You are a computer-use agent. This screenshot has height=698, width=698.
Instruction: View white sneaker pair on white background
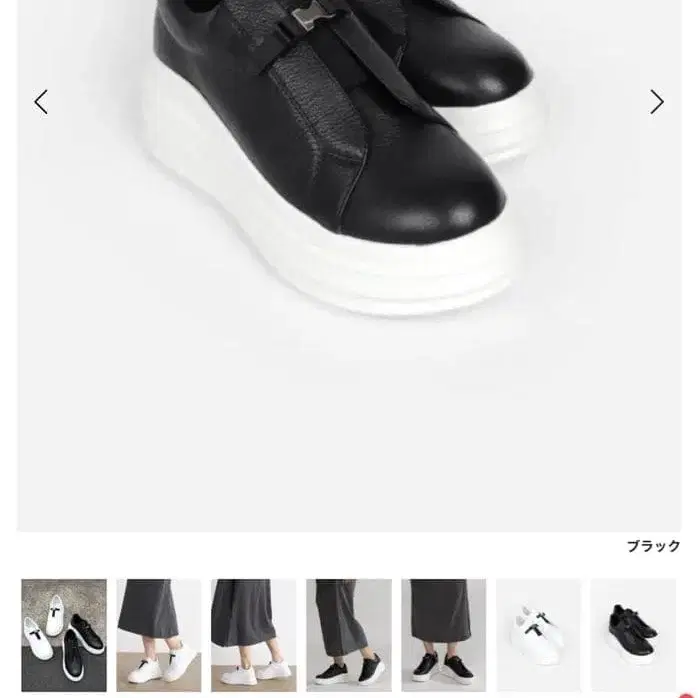pos(538,636)
